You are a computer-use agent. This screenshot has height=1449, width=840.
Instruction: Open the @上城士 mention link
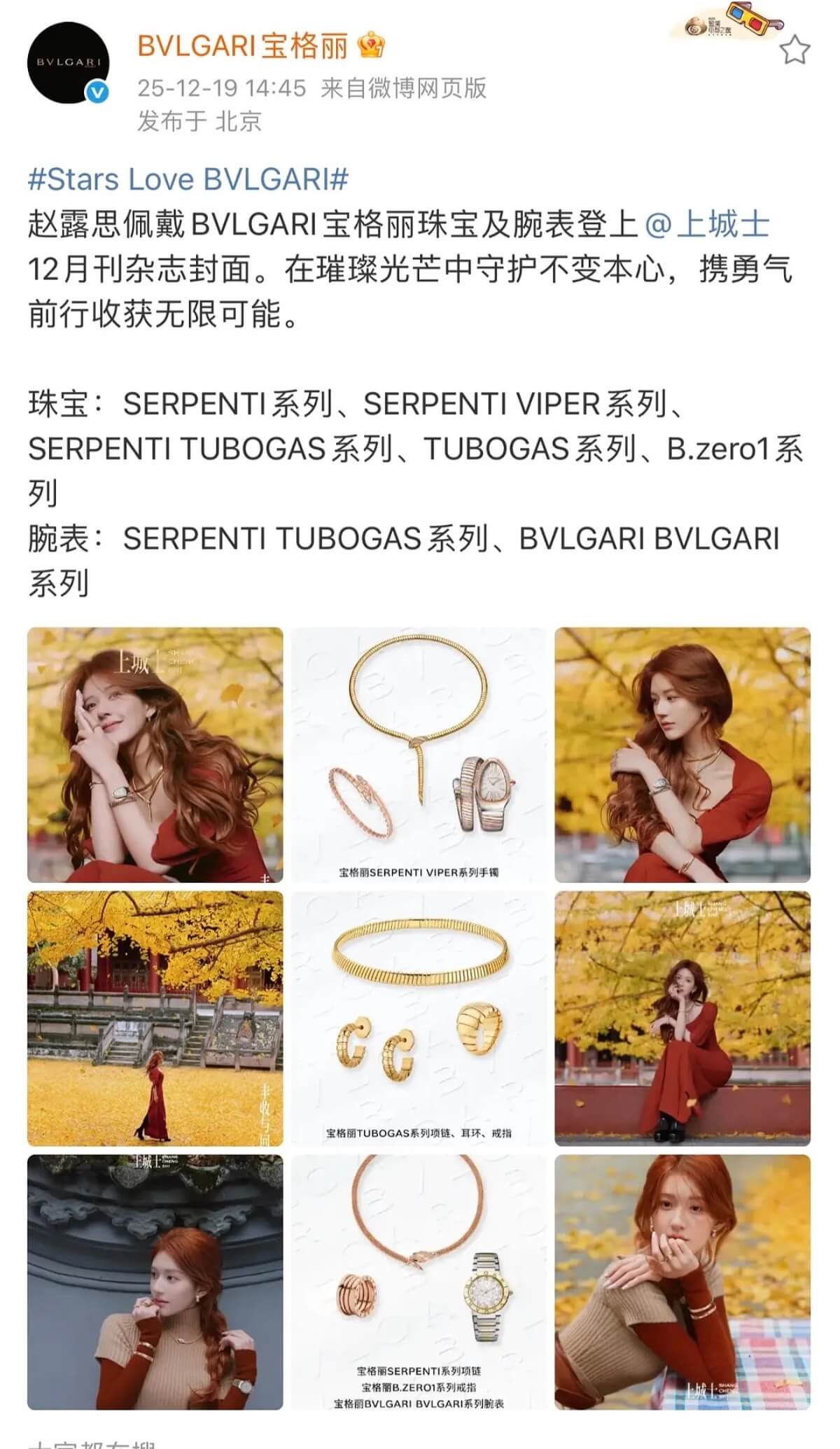click(706, 225)
